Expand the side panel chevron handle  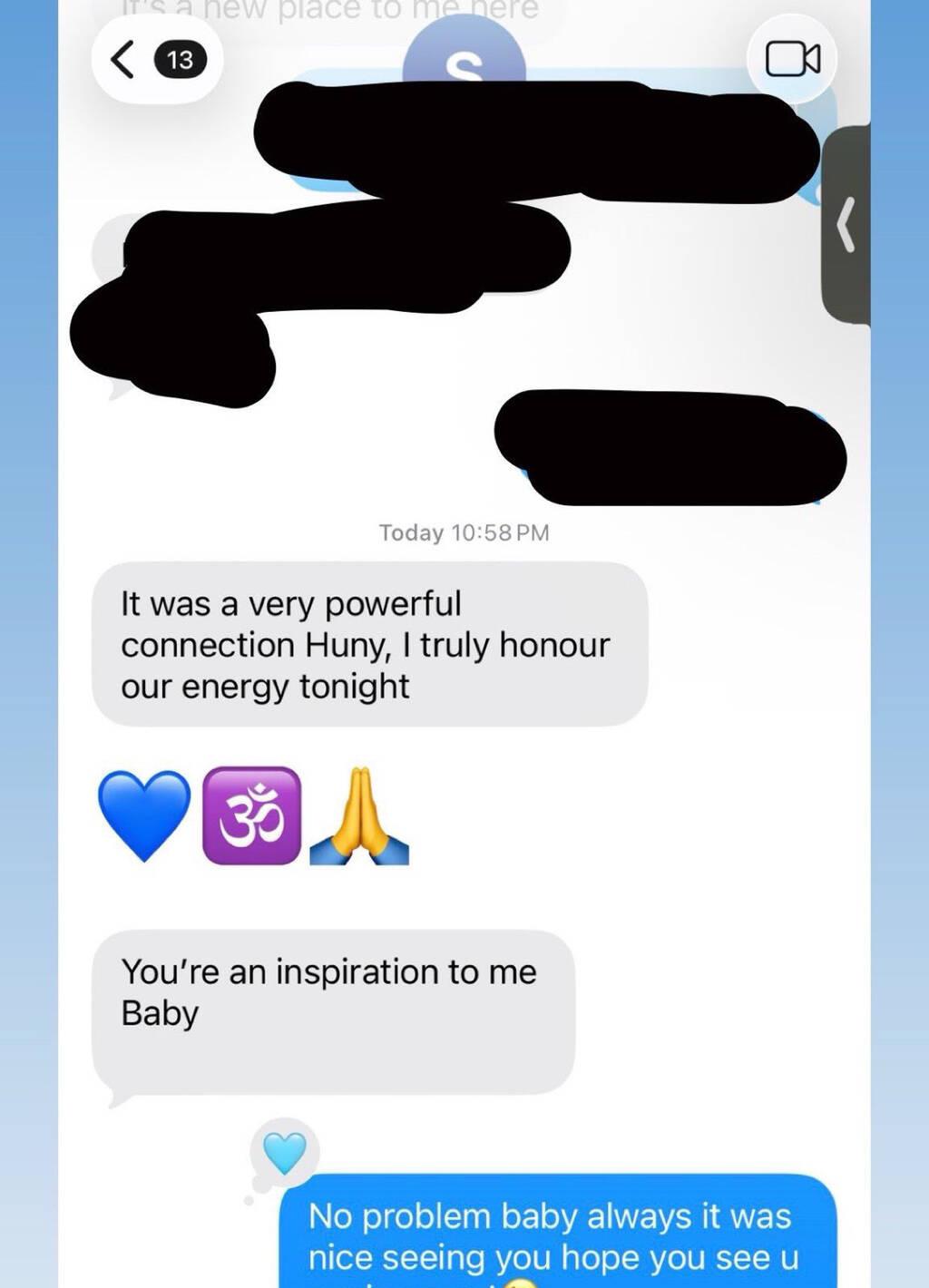(846, 225)
